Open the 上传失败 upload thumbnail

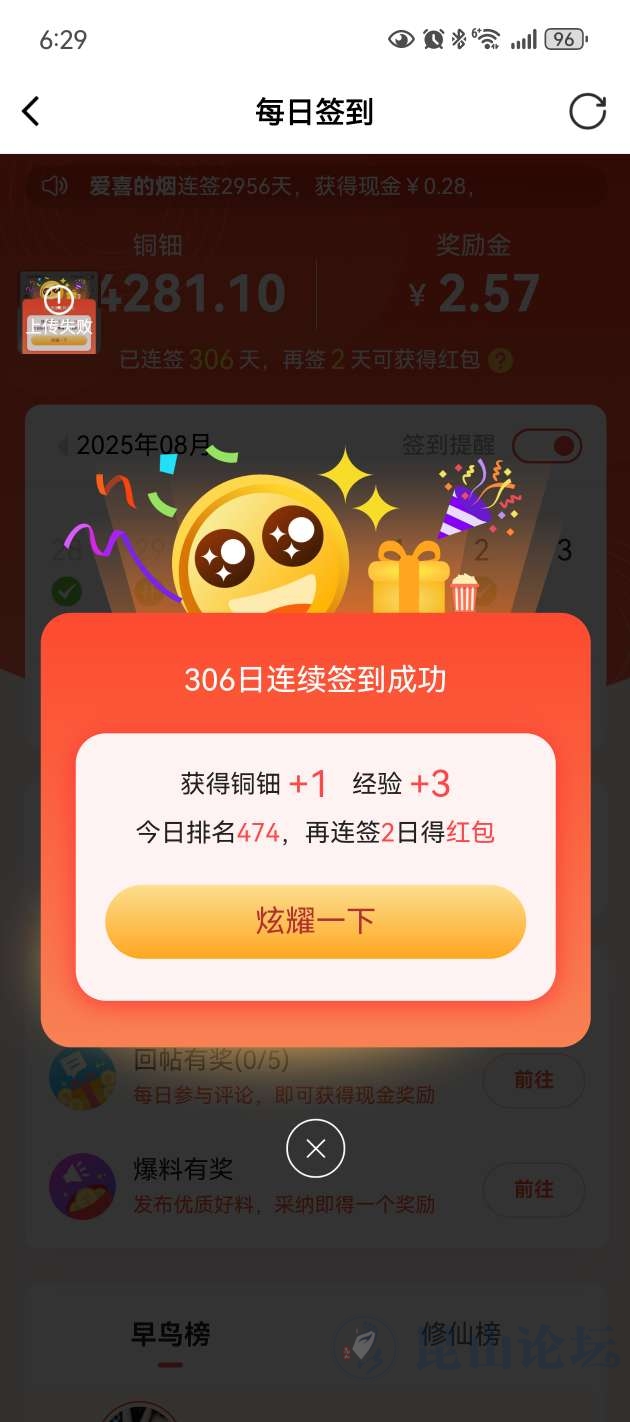click(x=59, y=313)
